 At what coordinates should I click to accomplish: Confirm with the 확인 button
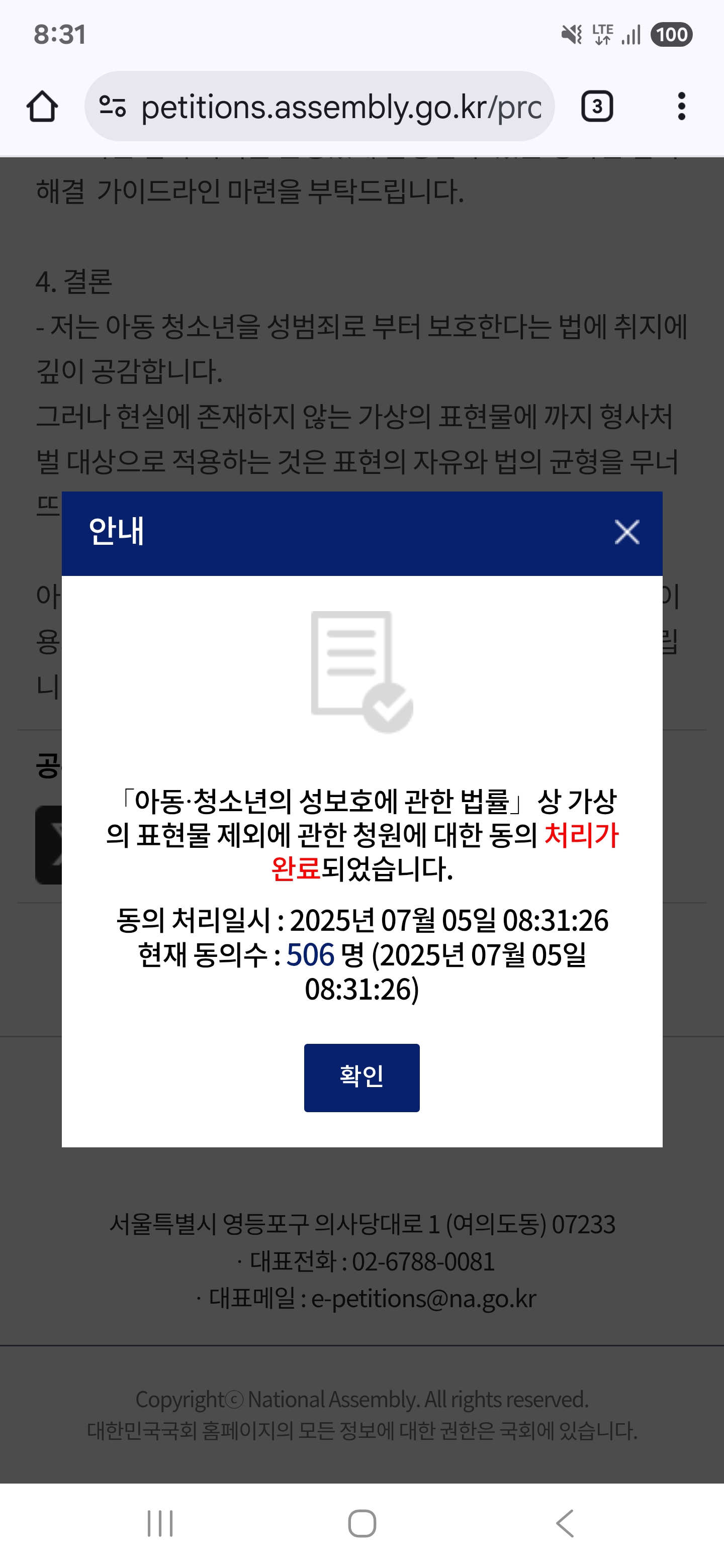click(361, 1077)
